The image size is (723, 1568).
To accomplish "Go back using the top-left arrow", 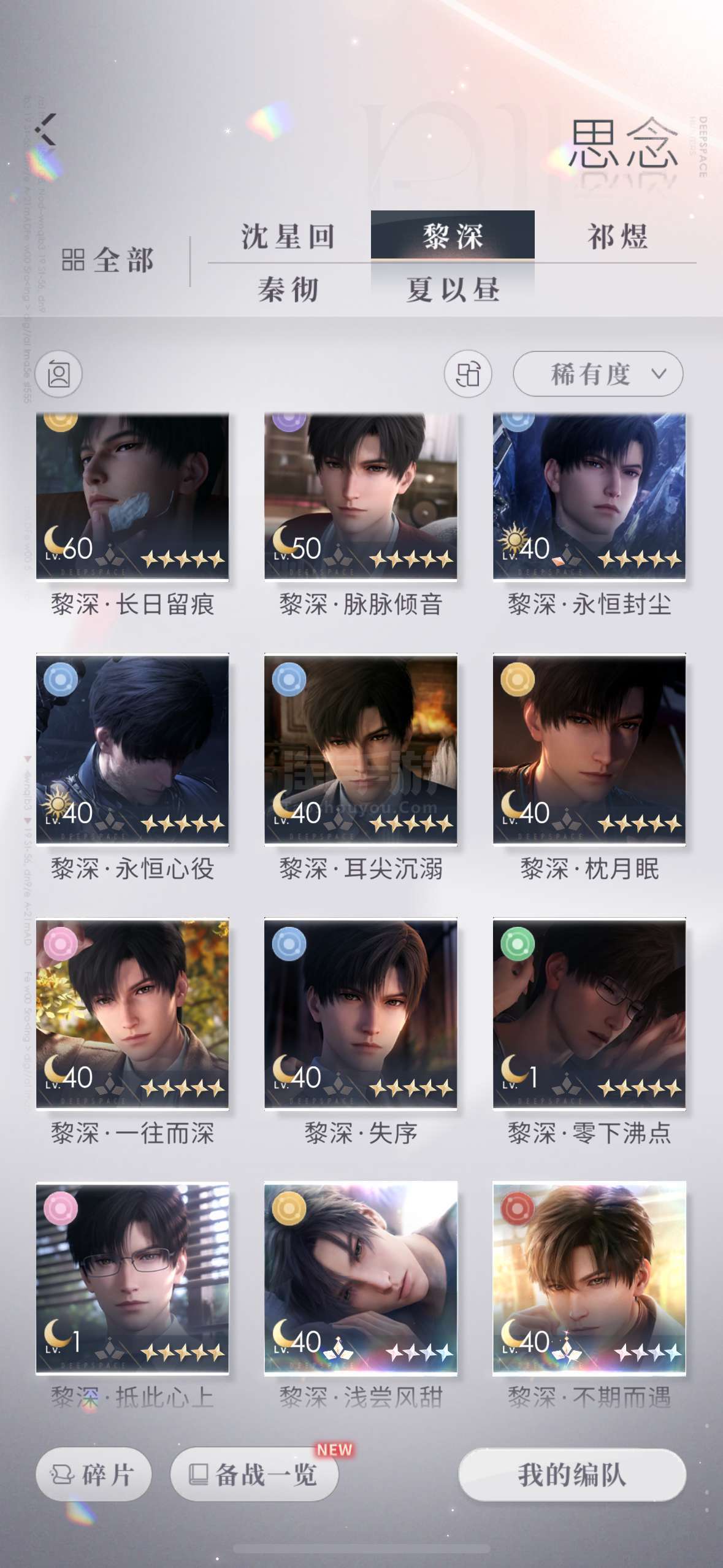I will point(46,129).
